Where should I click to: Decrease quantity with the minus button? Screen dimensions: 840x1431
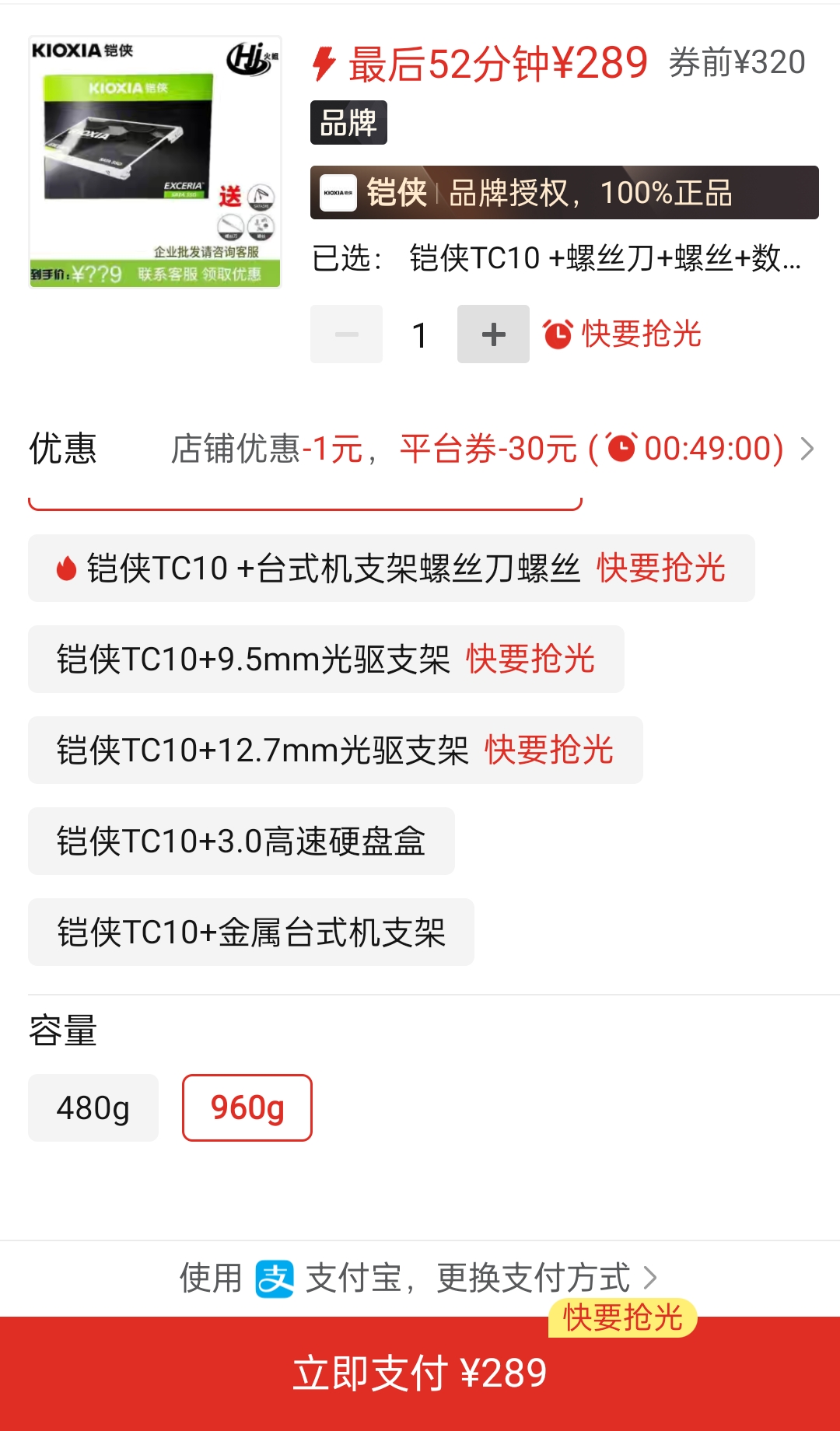(346, 334)
